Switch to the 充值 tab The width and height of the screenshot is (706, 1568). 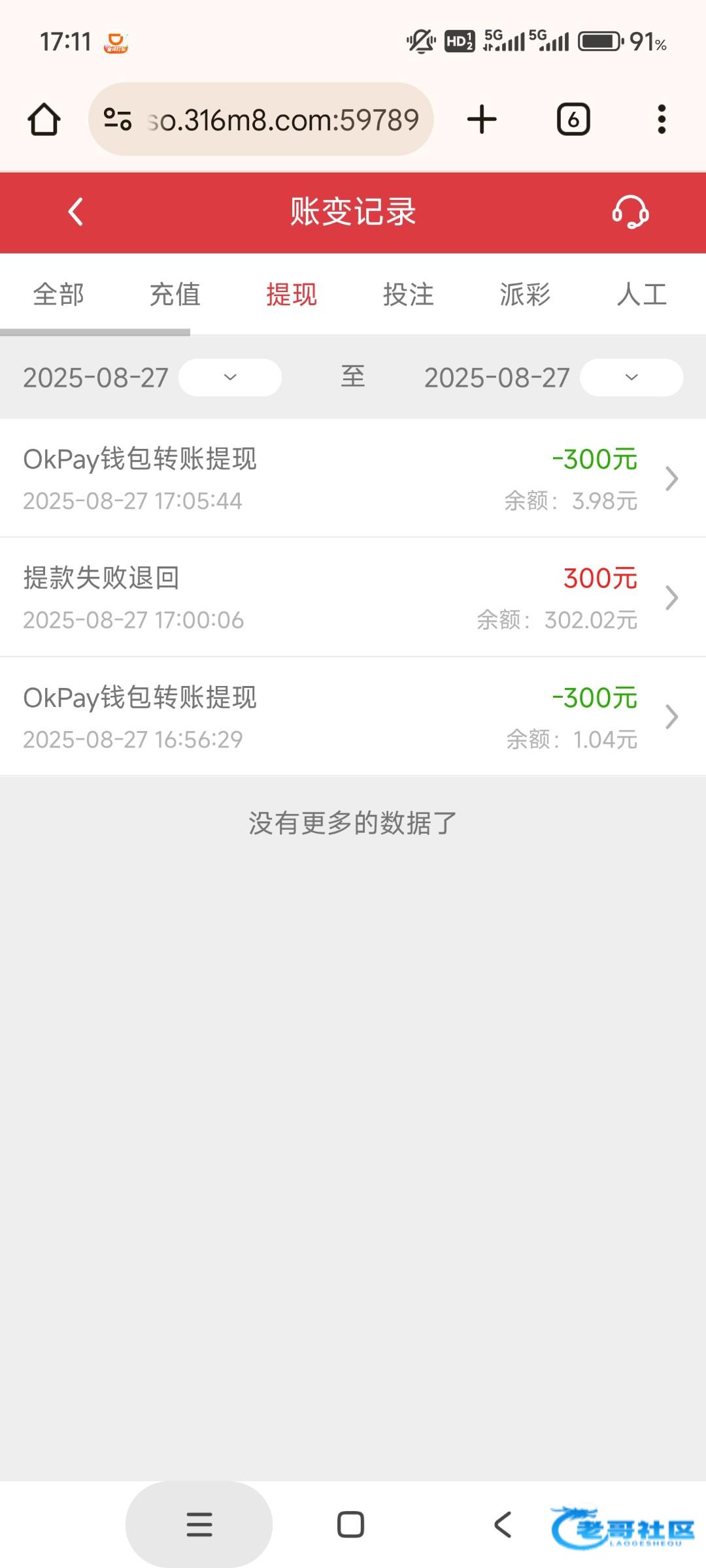(x=175, y=295)
